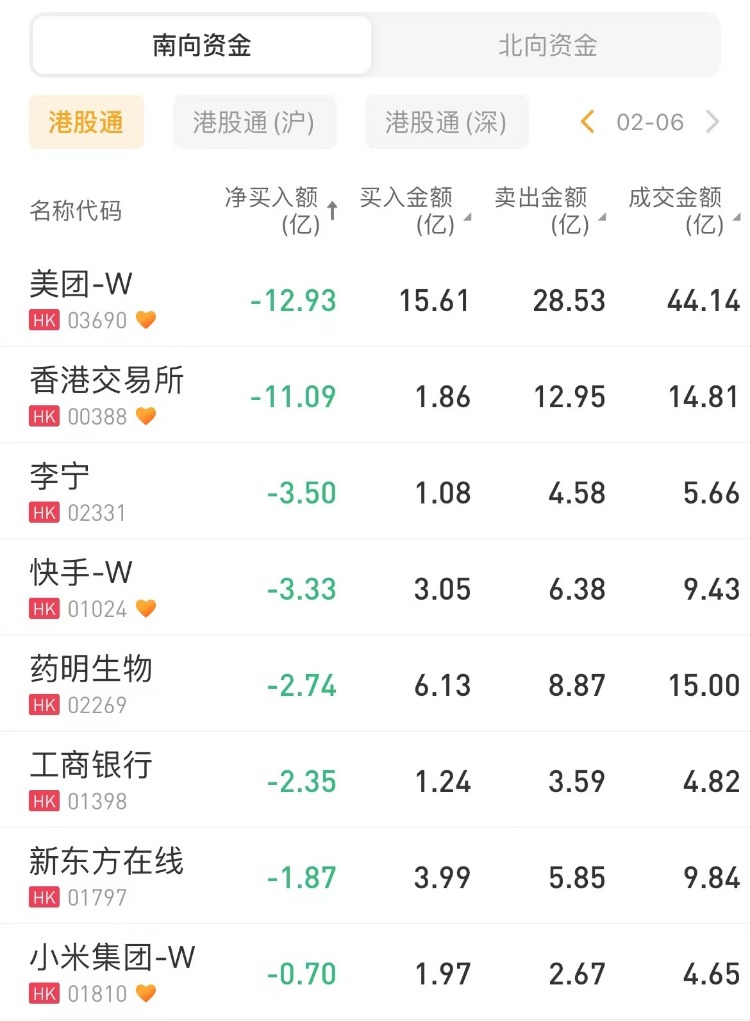Filter by 港股通 (深)
The height and width of the screenshot is (1021, 750).
[x=446, y=122]
